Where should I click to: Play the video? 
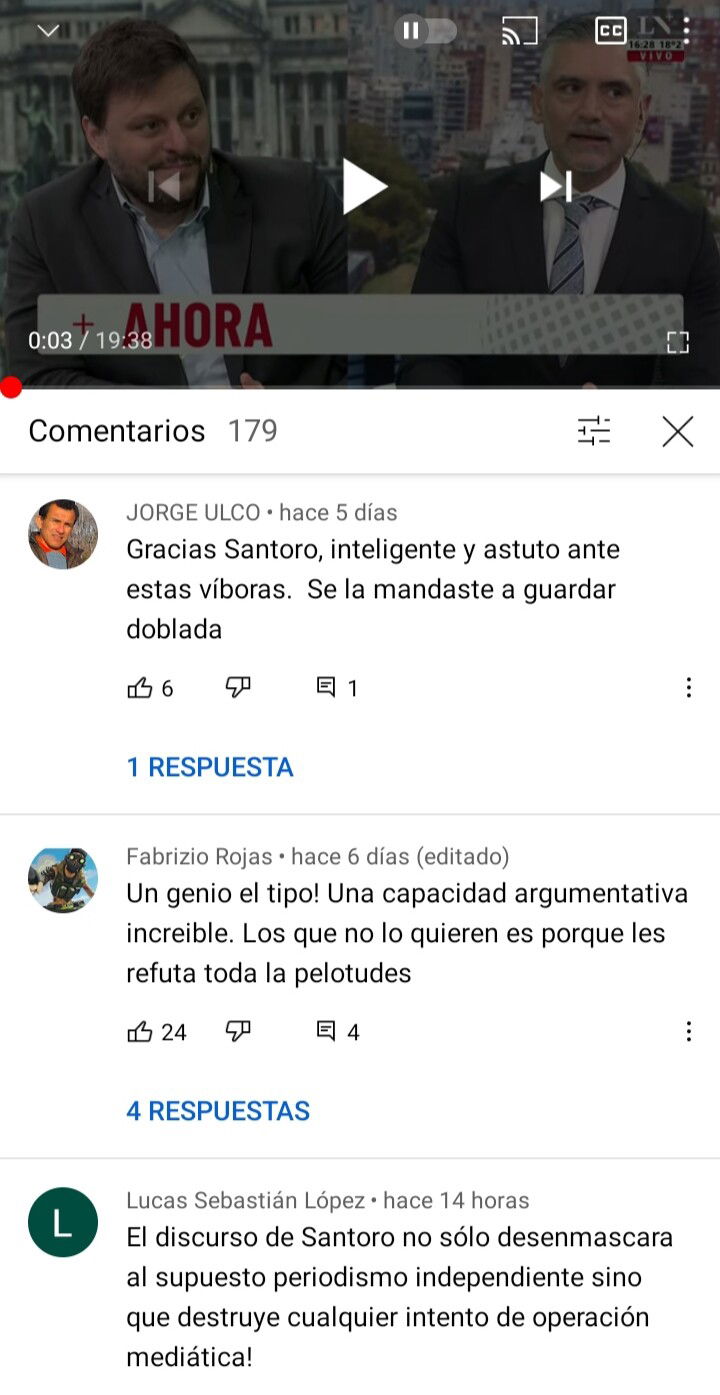(364, 186)
